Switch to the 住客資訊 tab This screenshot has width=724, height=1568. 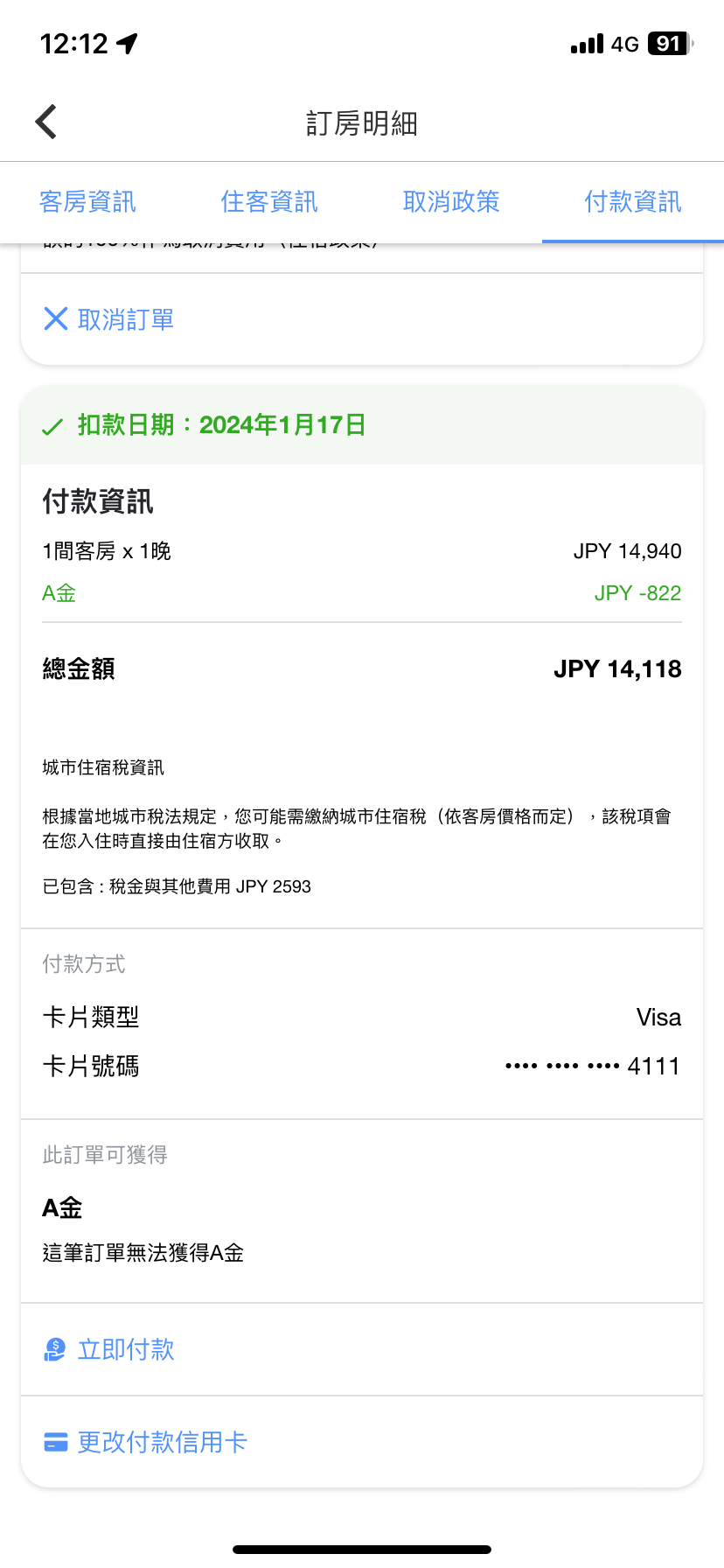click(x=269, y=202)
